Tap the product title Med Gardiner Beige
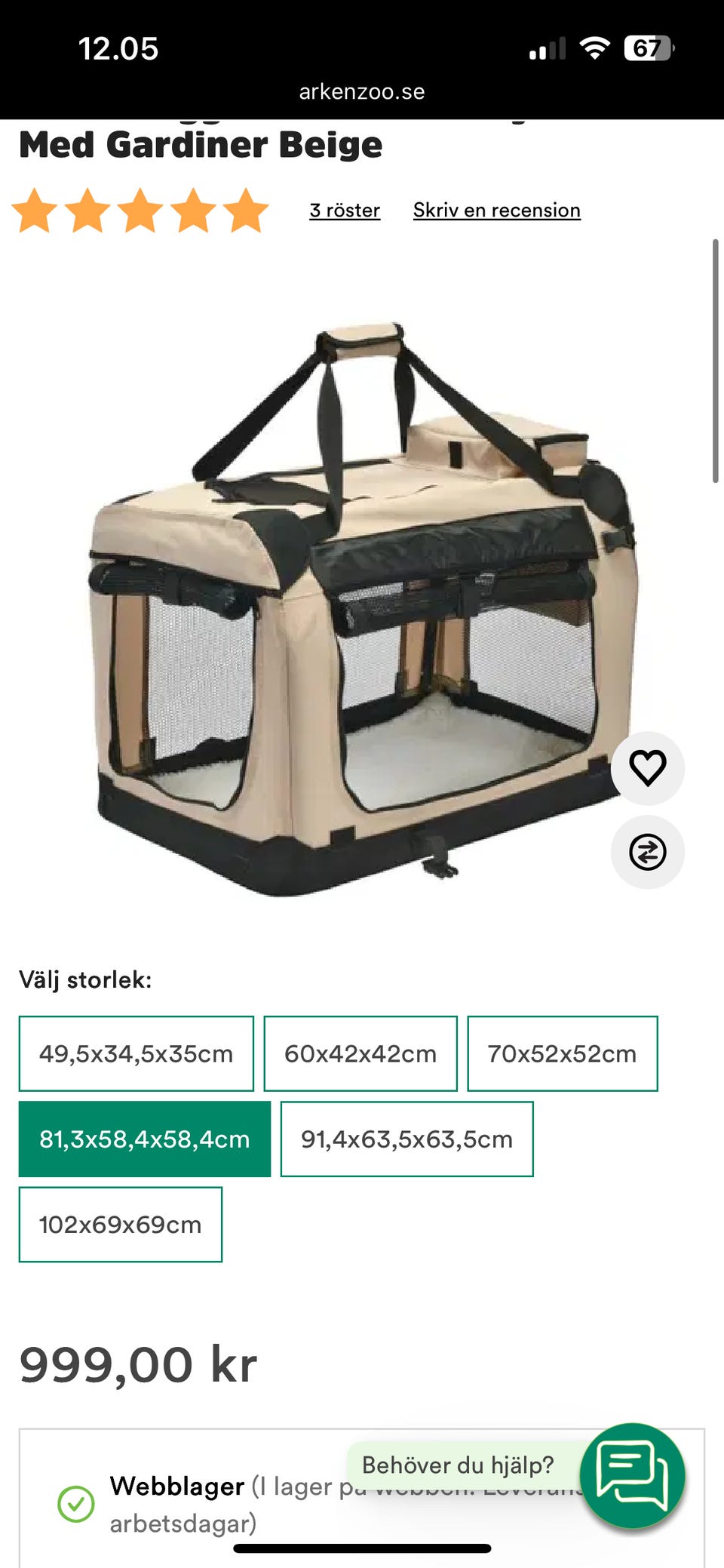Viewport: 724px width, 1568px height. (x=200, y=144)
